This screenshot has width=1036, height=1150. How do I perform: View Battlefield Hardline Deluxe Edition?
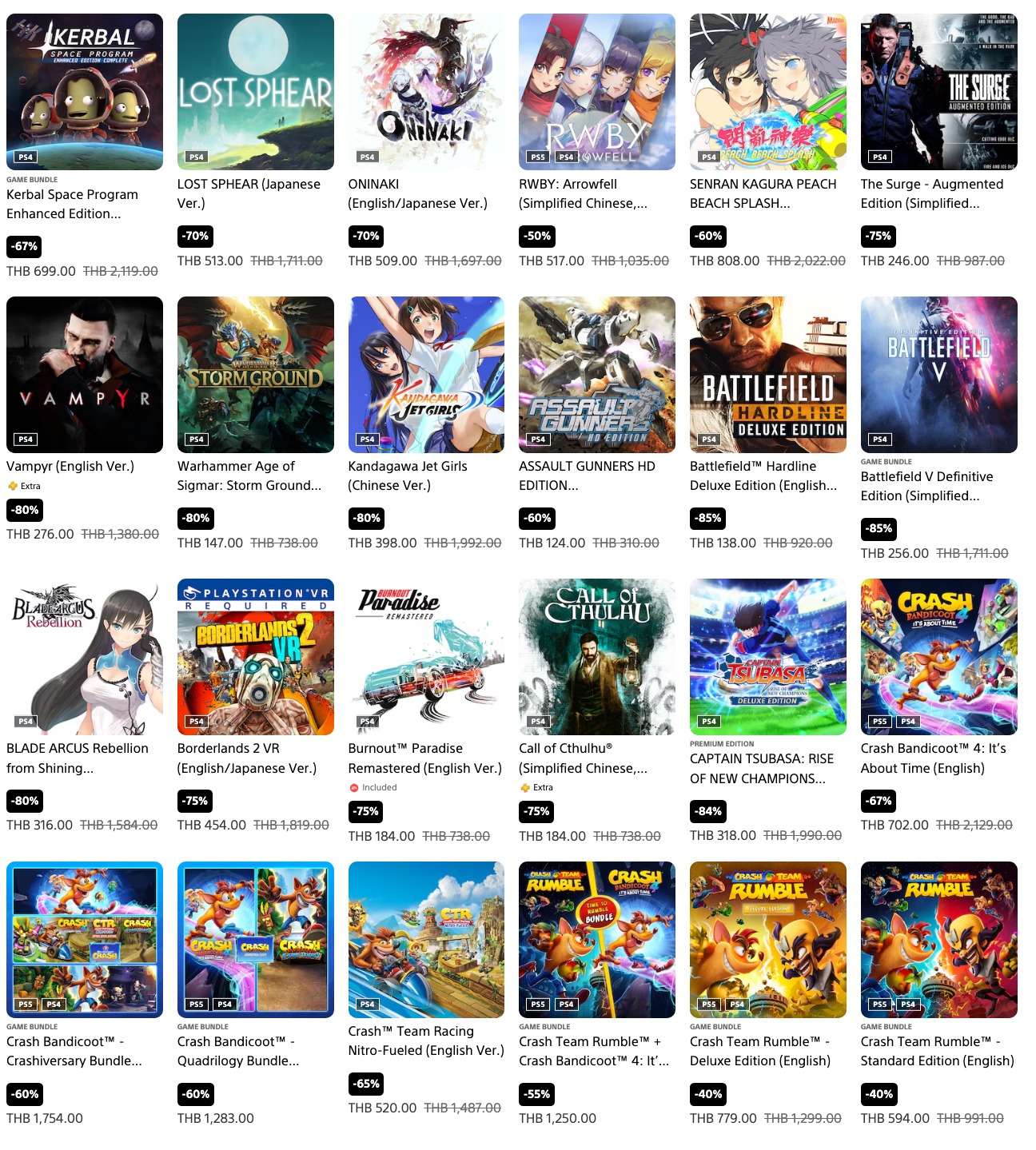pyautogui.click(x=767, y=374)
